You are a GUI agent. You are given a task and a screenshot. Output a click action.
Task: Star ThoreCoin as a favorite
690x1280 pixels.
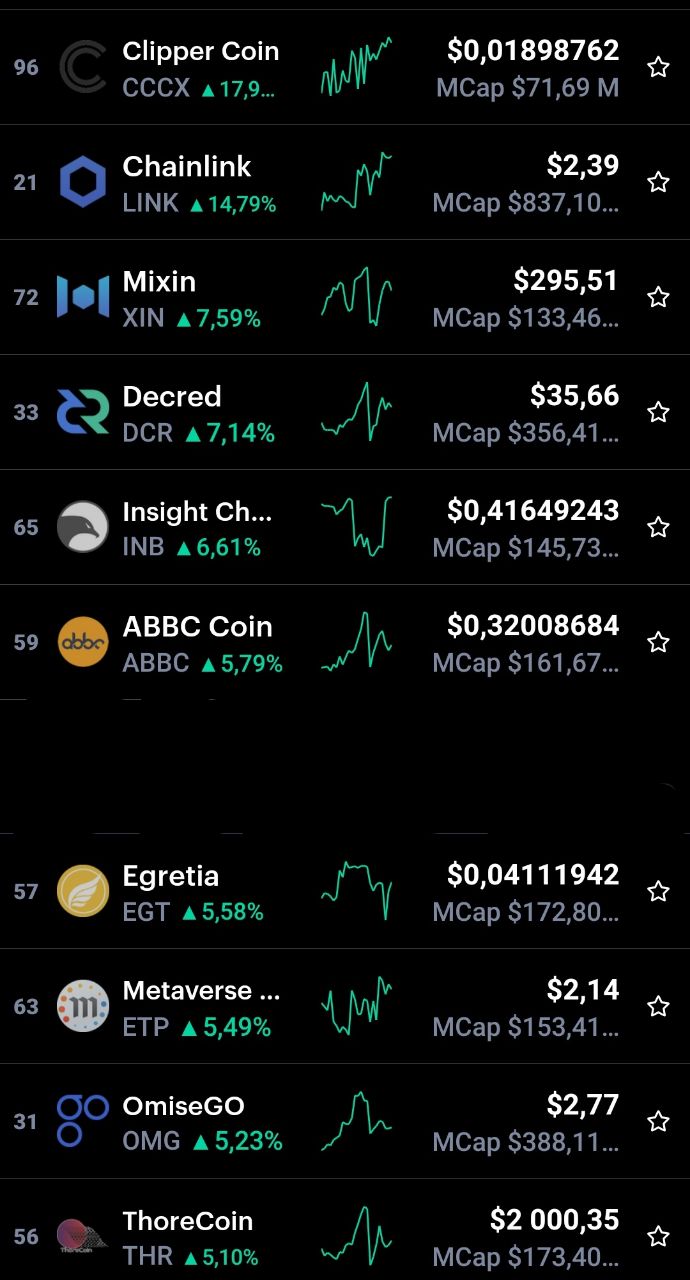(x=658, y=1237)
